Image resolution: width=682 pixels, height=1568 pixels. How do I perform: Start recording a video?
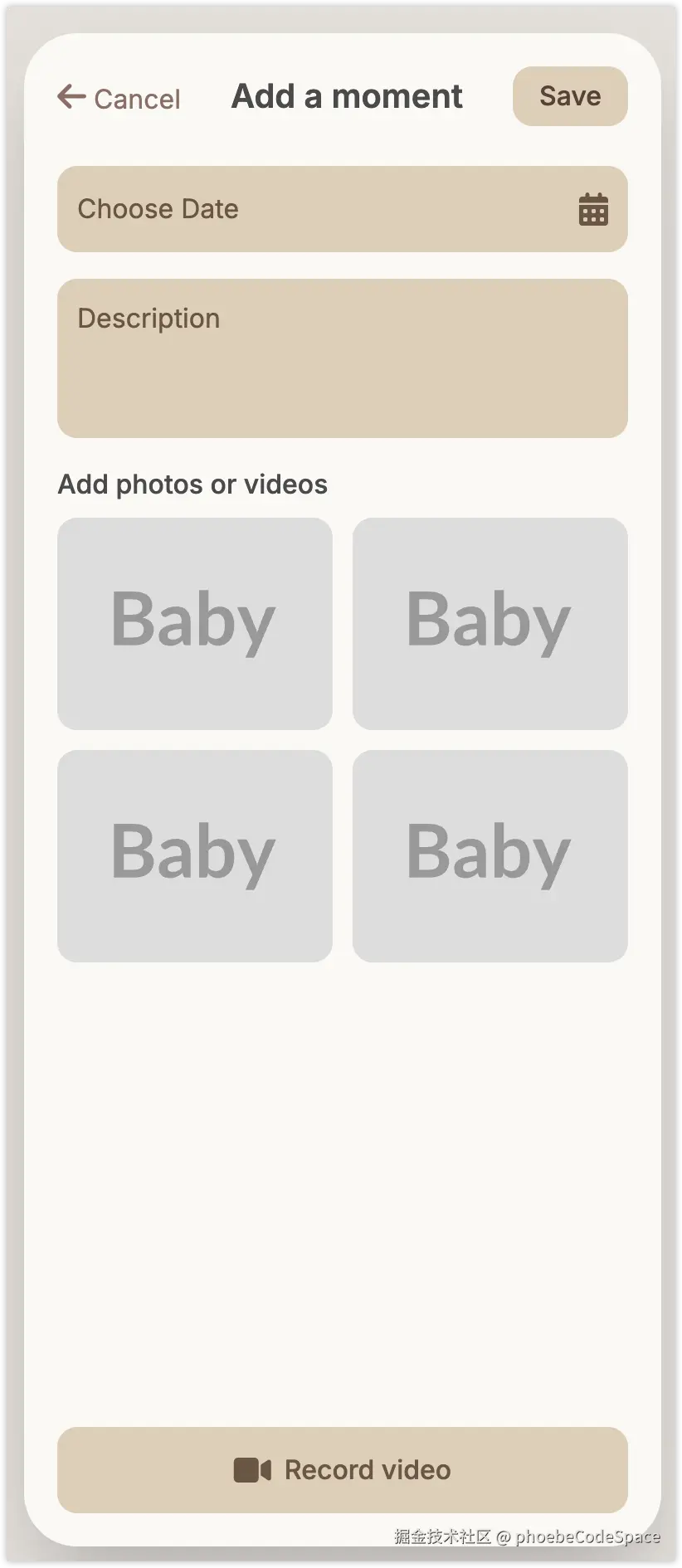[342, 1470]
